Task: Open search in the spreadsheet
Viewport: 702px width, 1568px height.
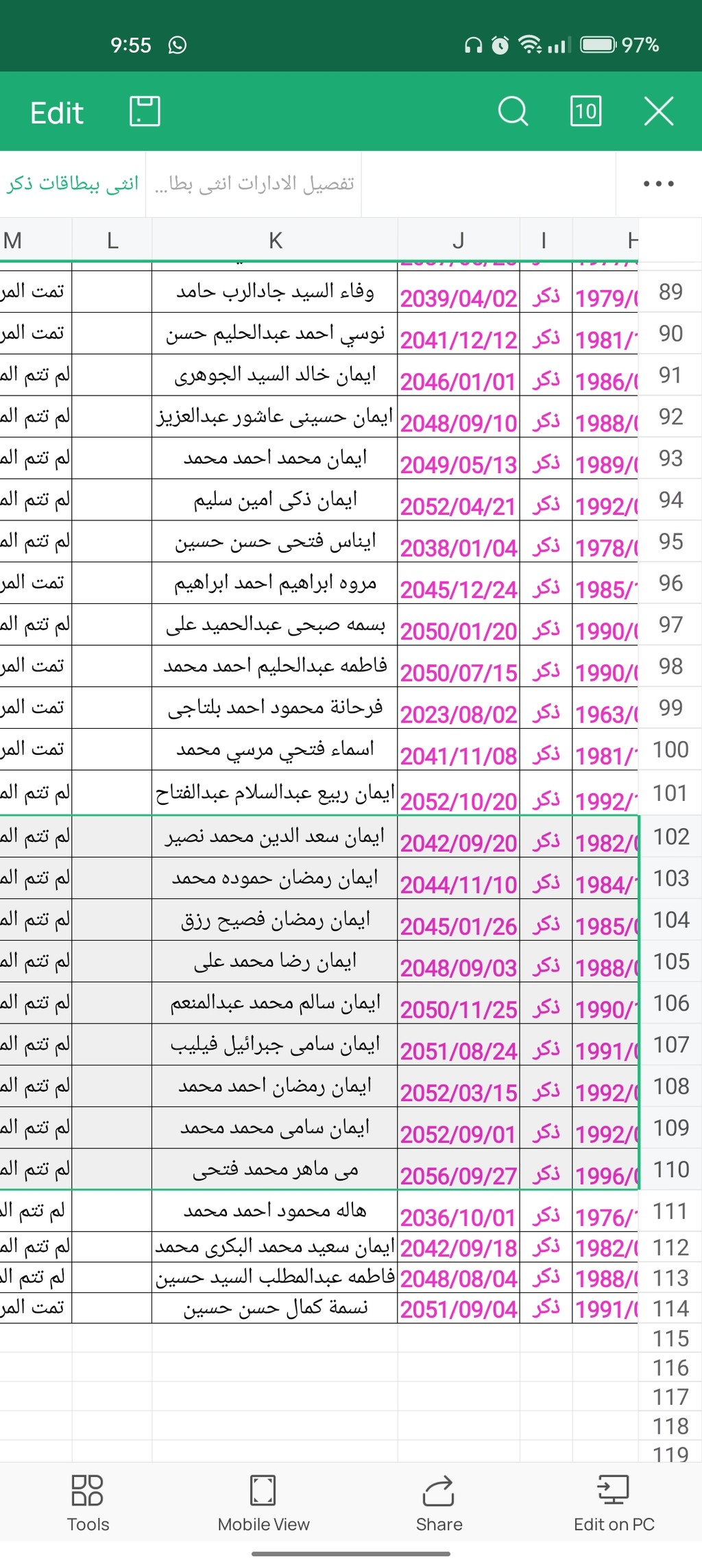Action: click(x=513, y=111)
